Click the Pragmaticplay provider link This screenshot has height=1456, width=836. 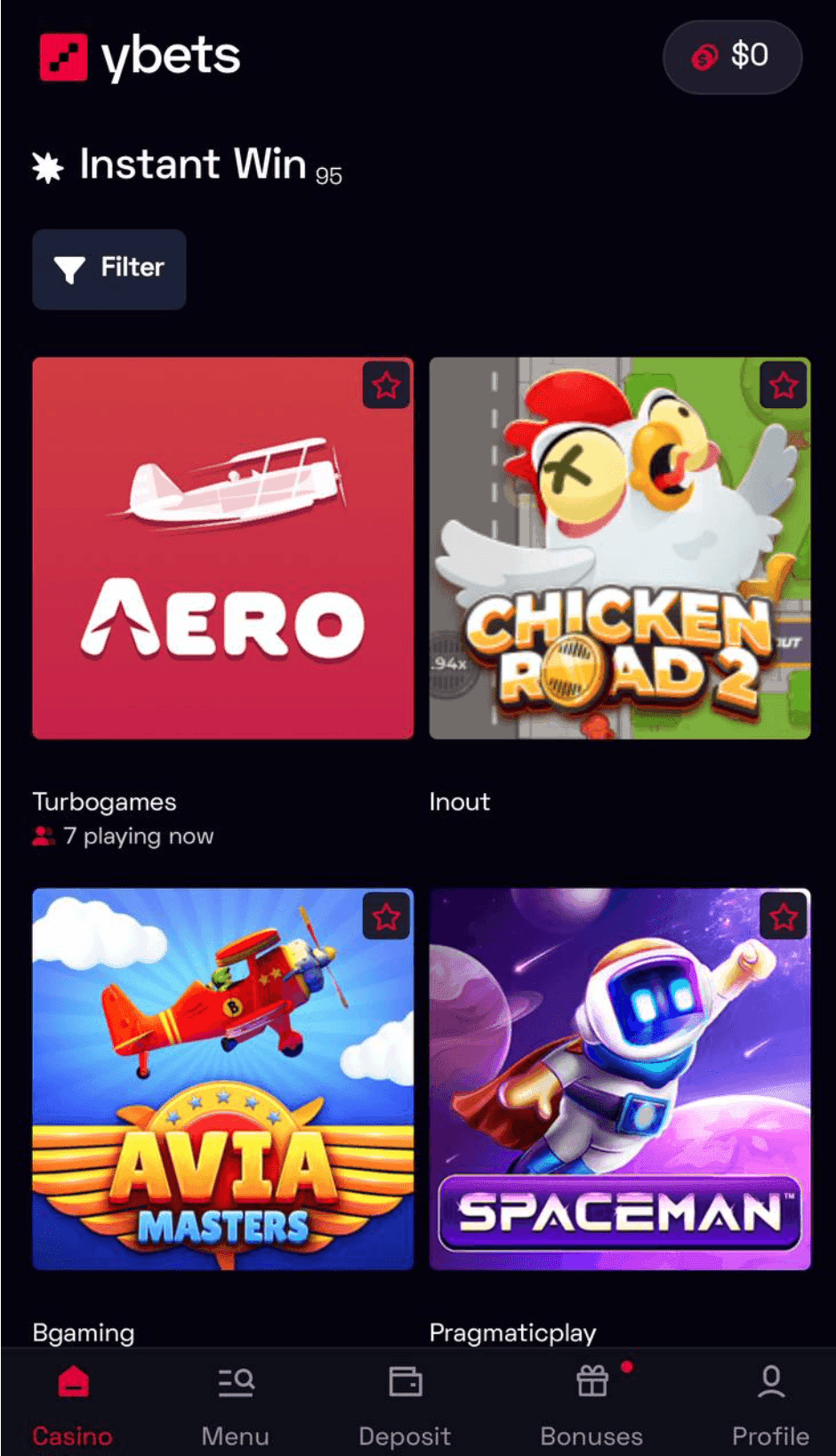[x=513, y=1331]
